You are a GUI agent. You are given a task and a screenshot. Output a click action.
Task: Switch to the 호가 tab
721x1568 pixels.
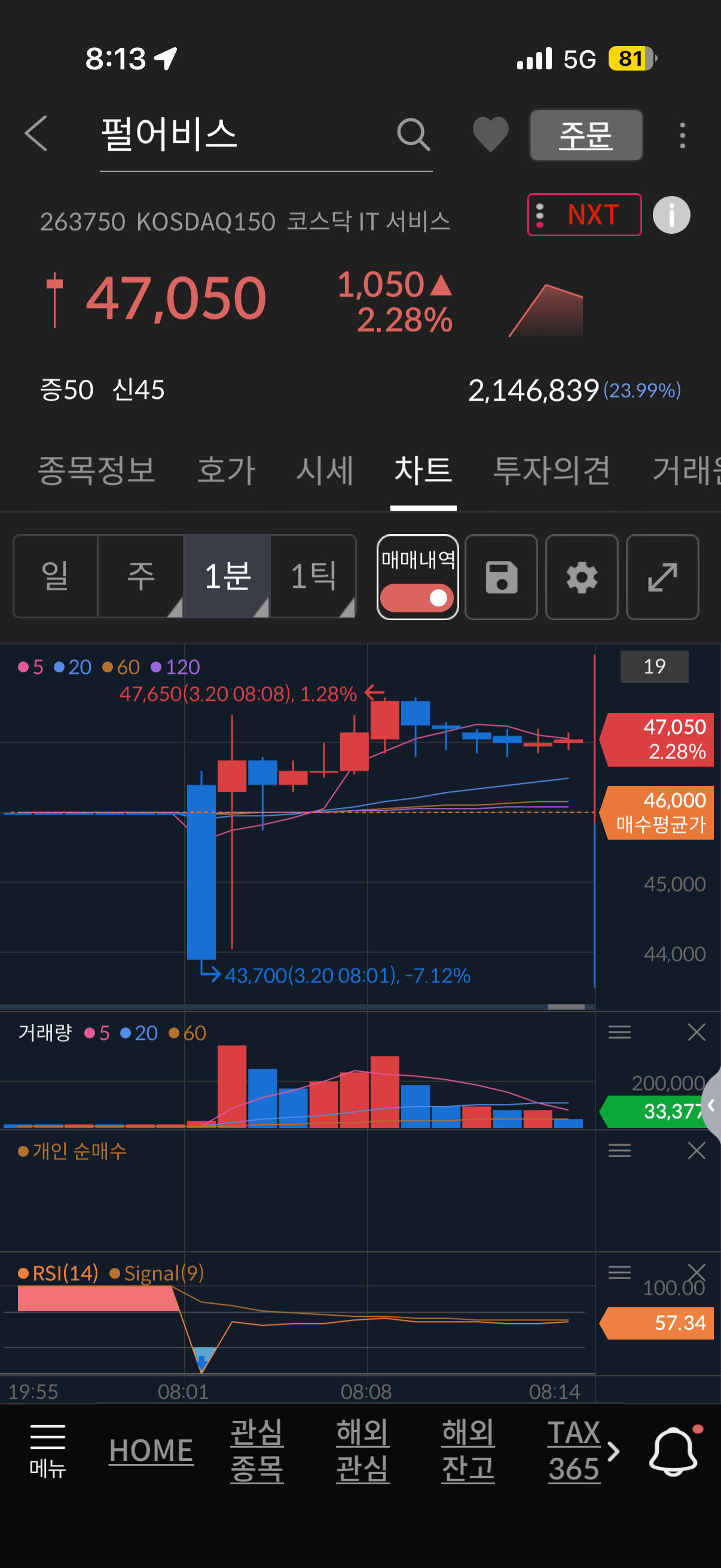pyautogui.click(x=227, y=471)
